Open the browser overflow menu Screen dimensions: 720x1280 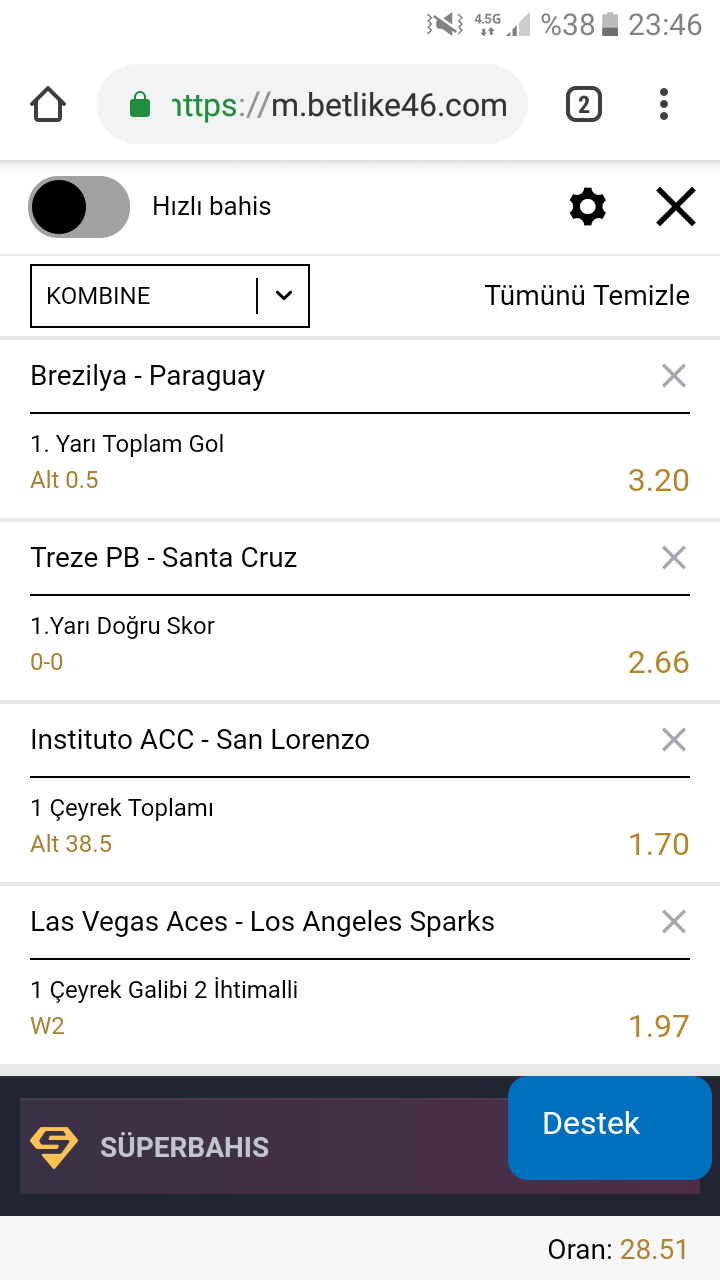664,104
